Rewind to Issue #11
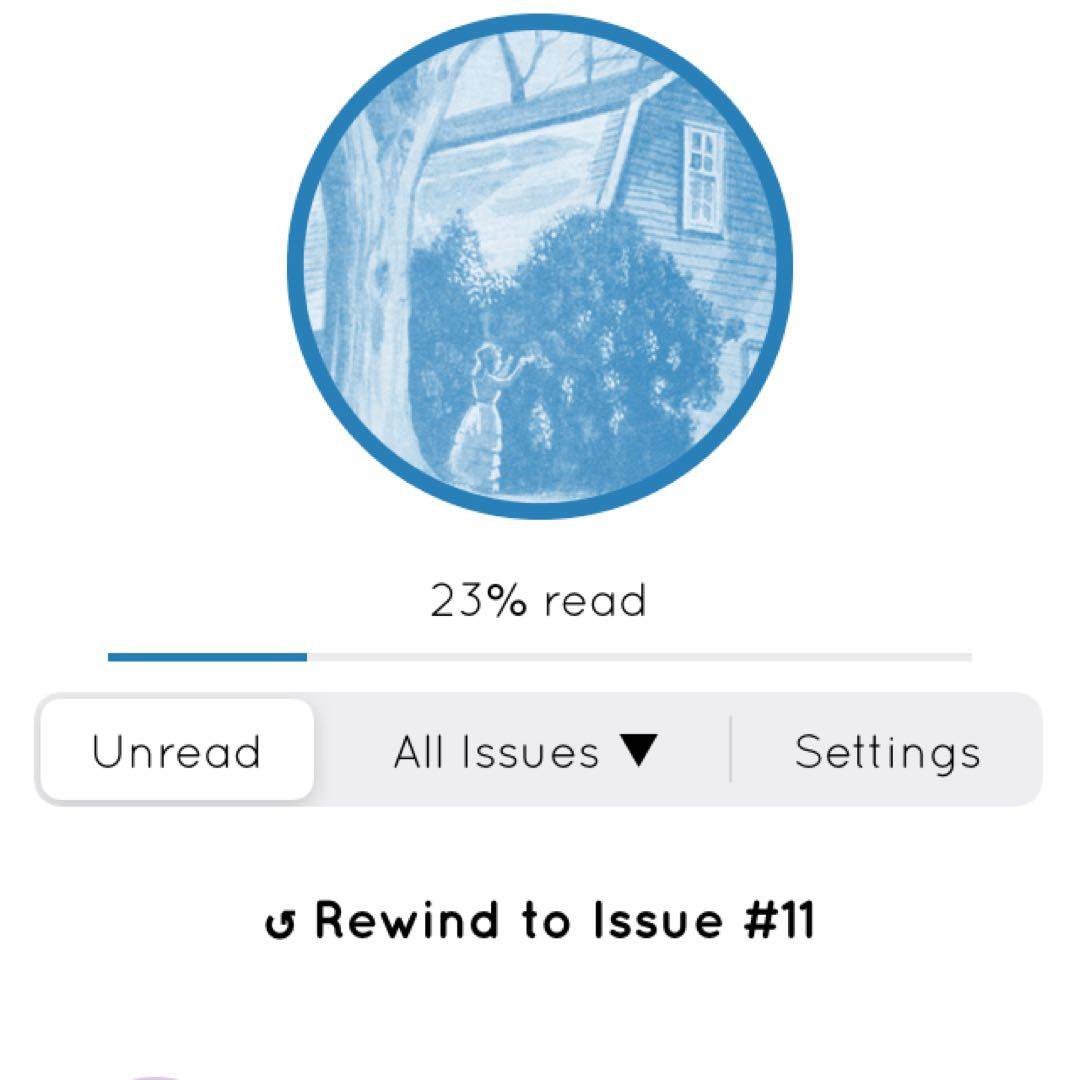This screenshot has width=1080, height=1080. (x=540, y=920)
